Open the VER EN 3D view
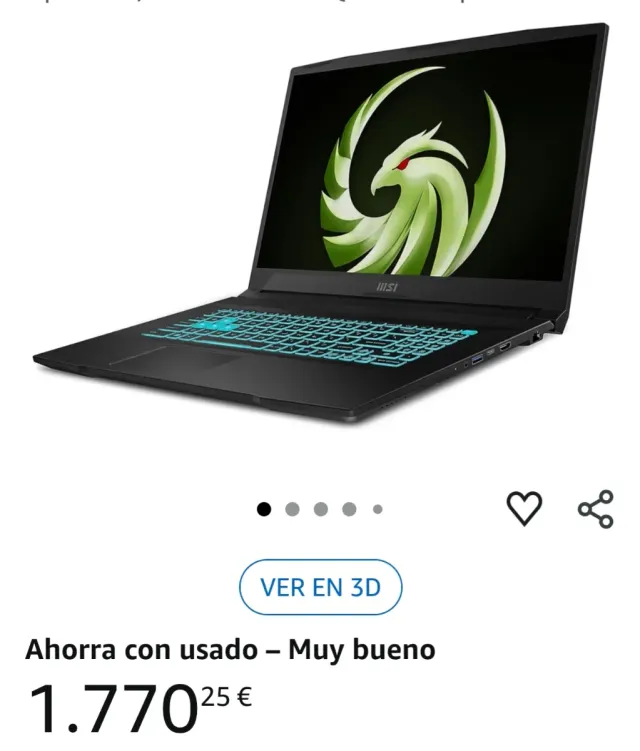 click(x=320, y=587)
